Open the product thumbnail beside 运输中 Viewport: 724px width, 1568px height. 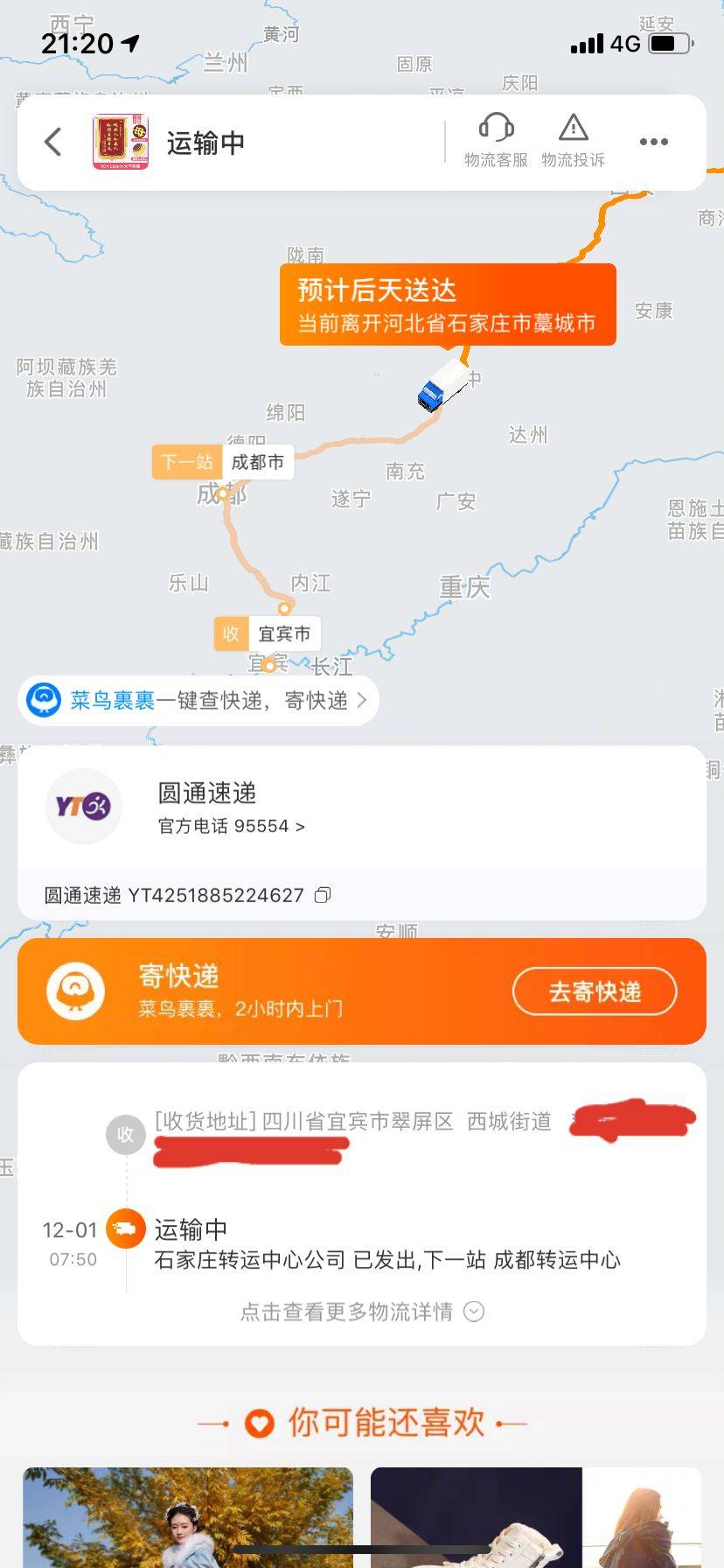(x=121, y=142)
